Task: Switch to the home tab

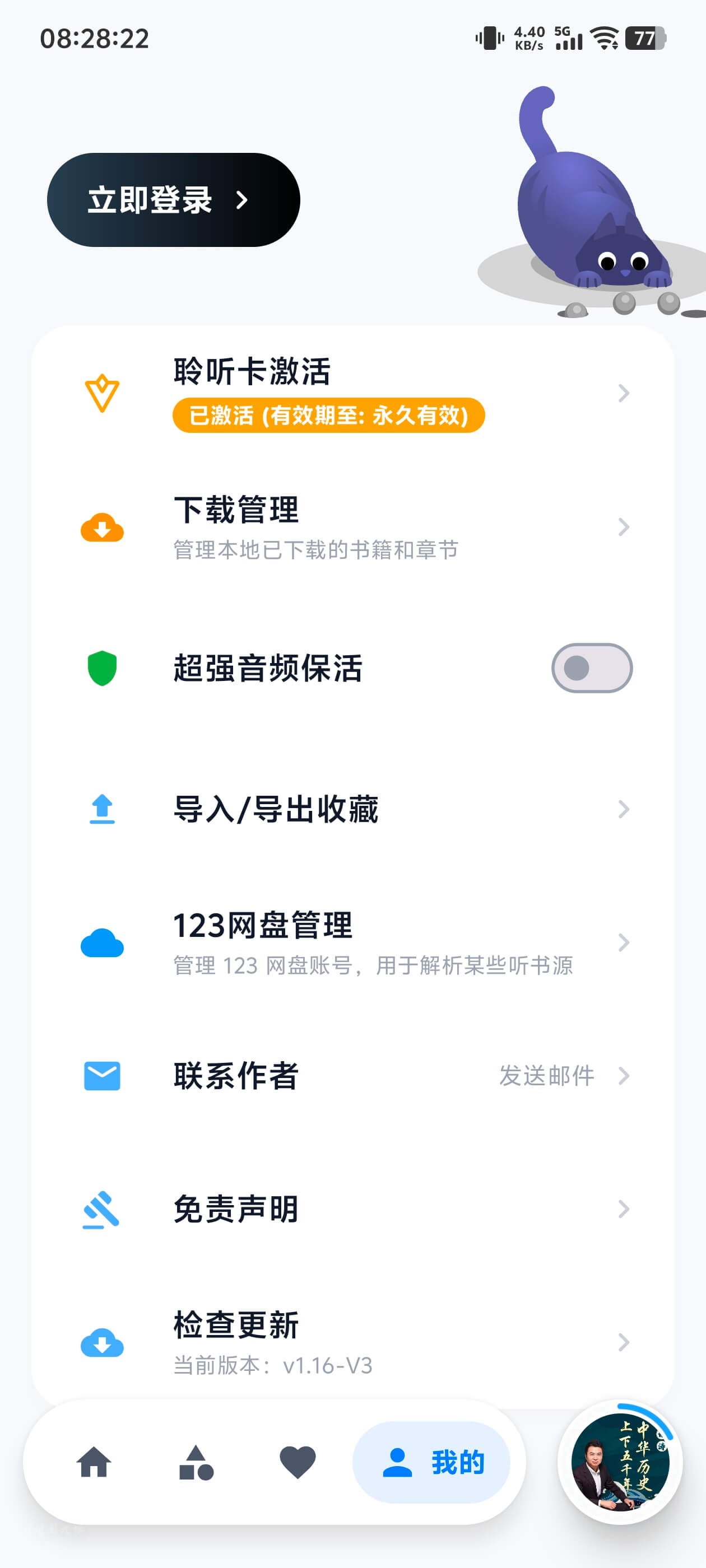Action: click(94, 1462)
